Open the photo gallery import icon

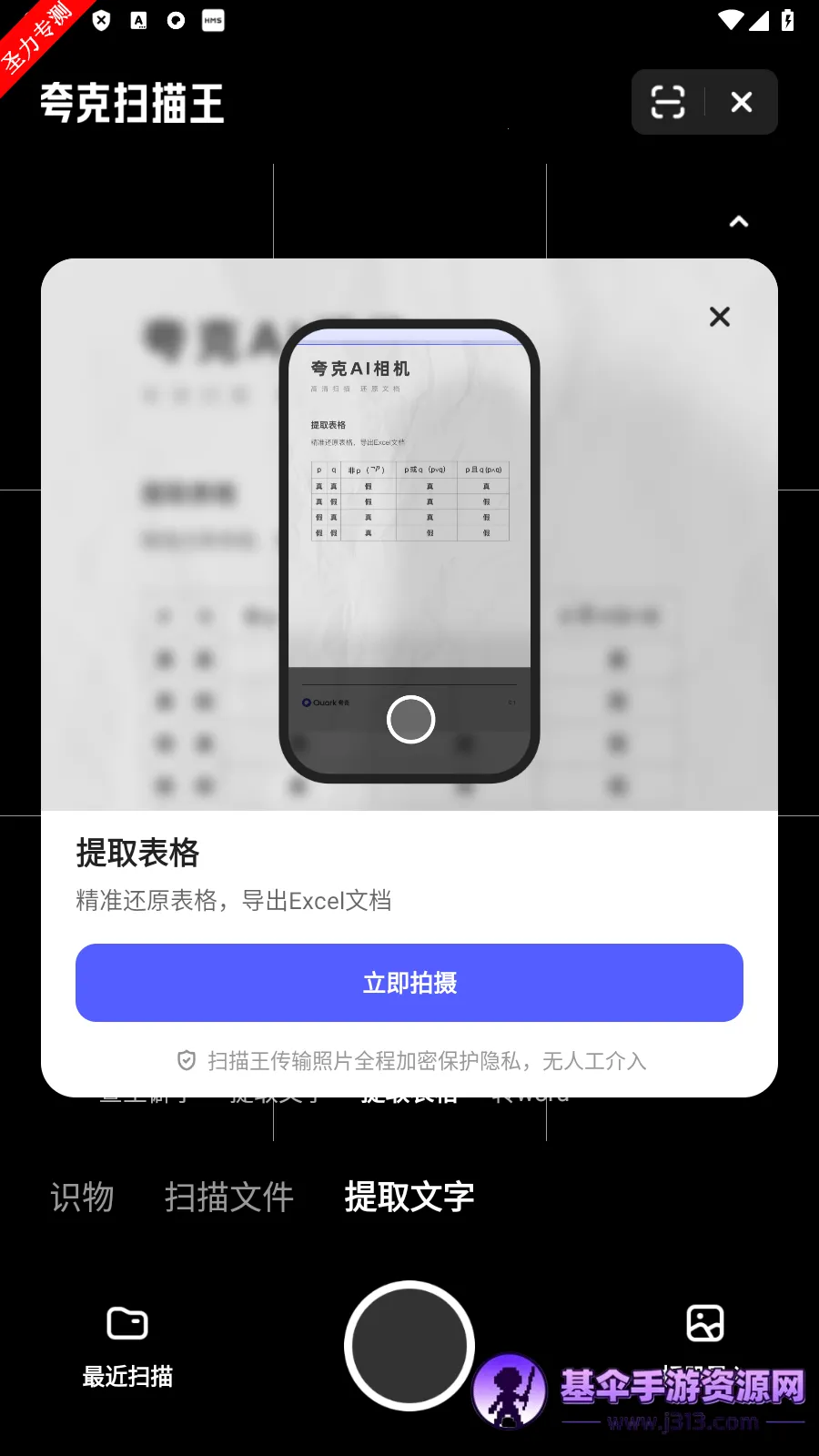[705, 1324]
